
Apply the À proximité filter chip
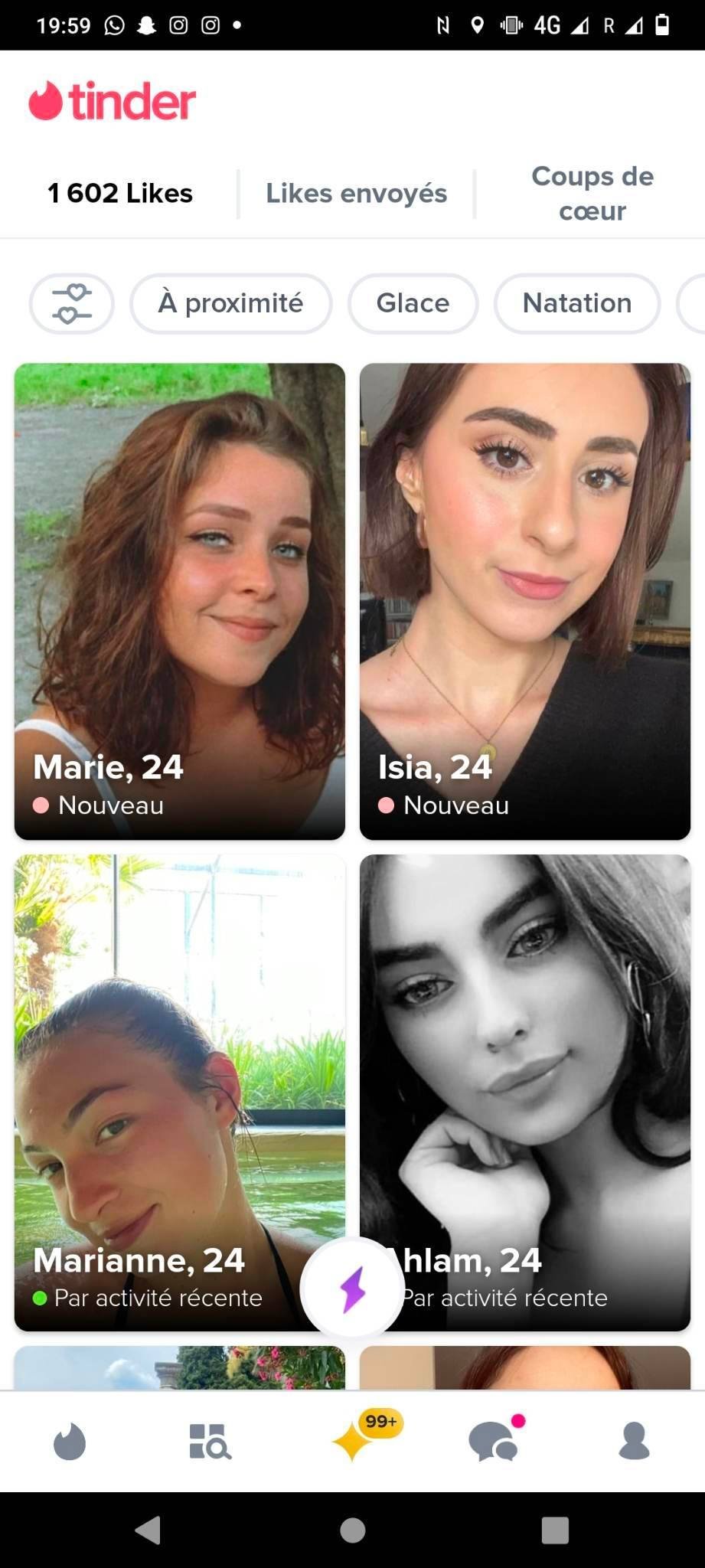click(x=230, y=304)
